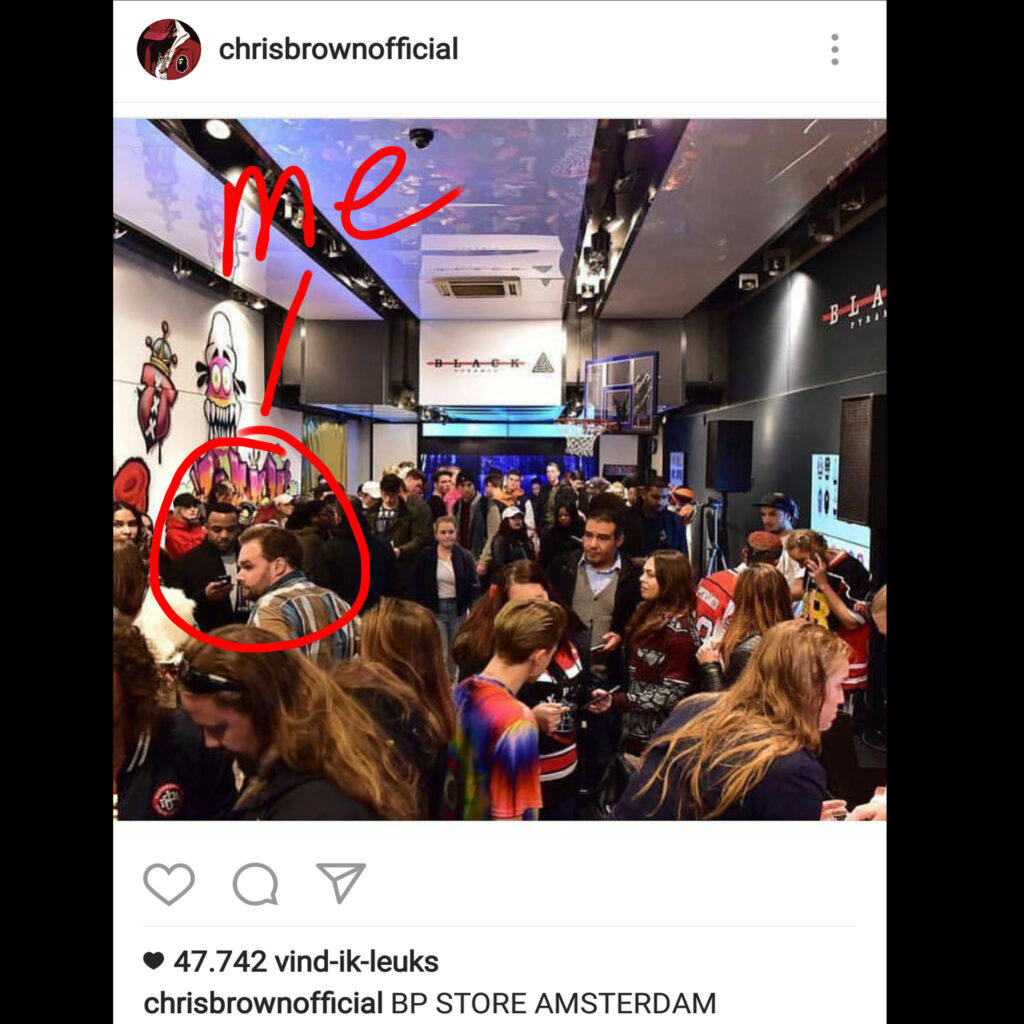Viewport: 1024px width, 1024px height.
Task: Open chrisbrownofficial's profile picture
Action: 169,49
